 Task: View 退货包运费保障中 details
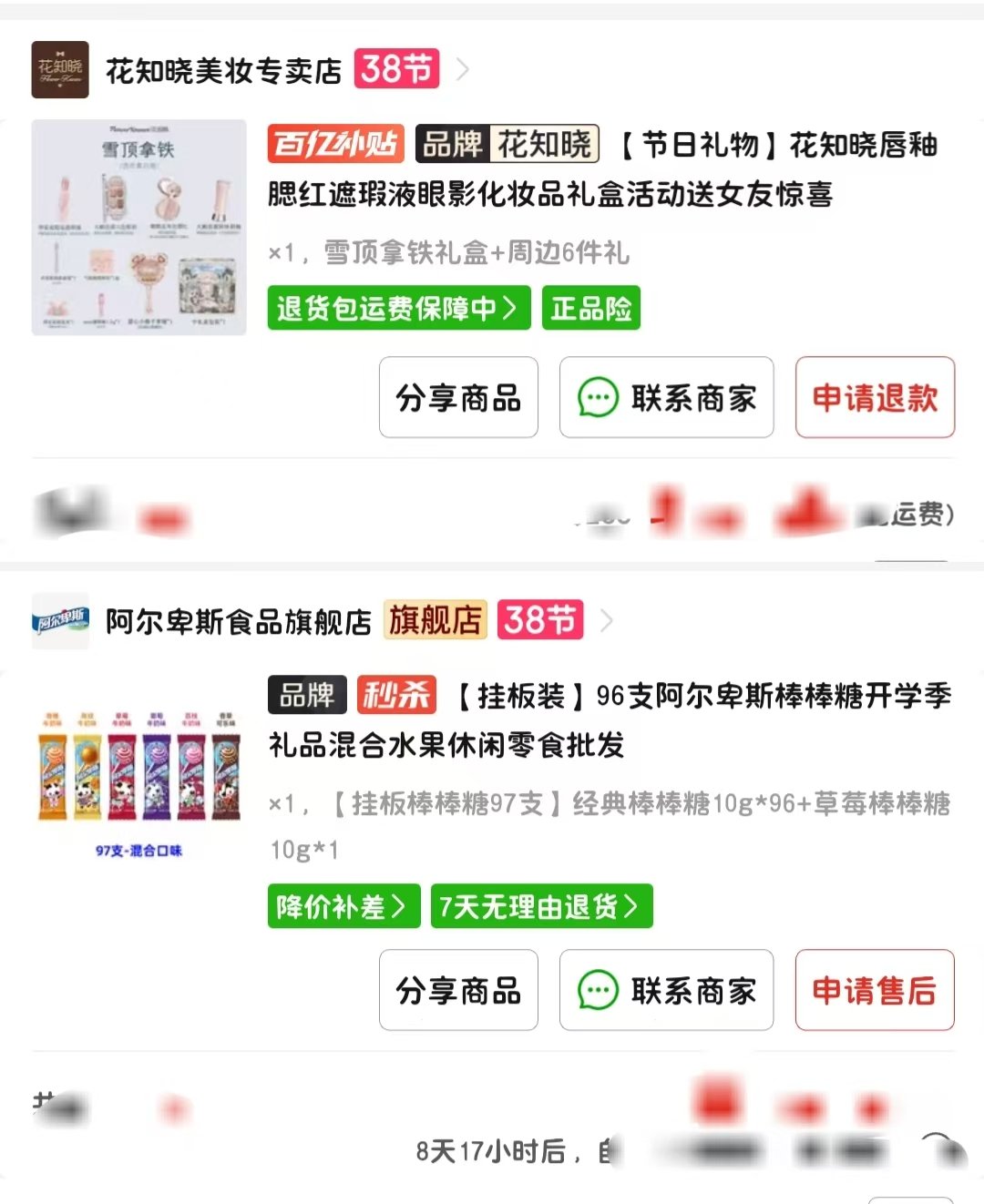(398, 308)
